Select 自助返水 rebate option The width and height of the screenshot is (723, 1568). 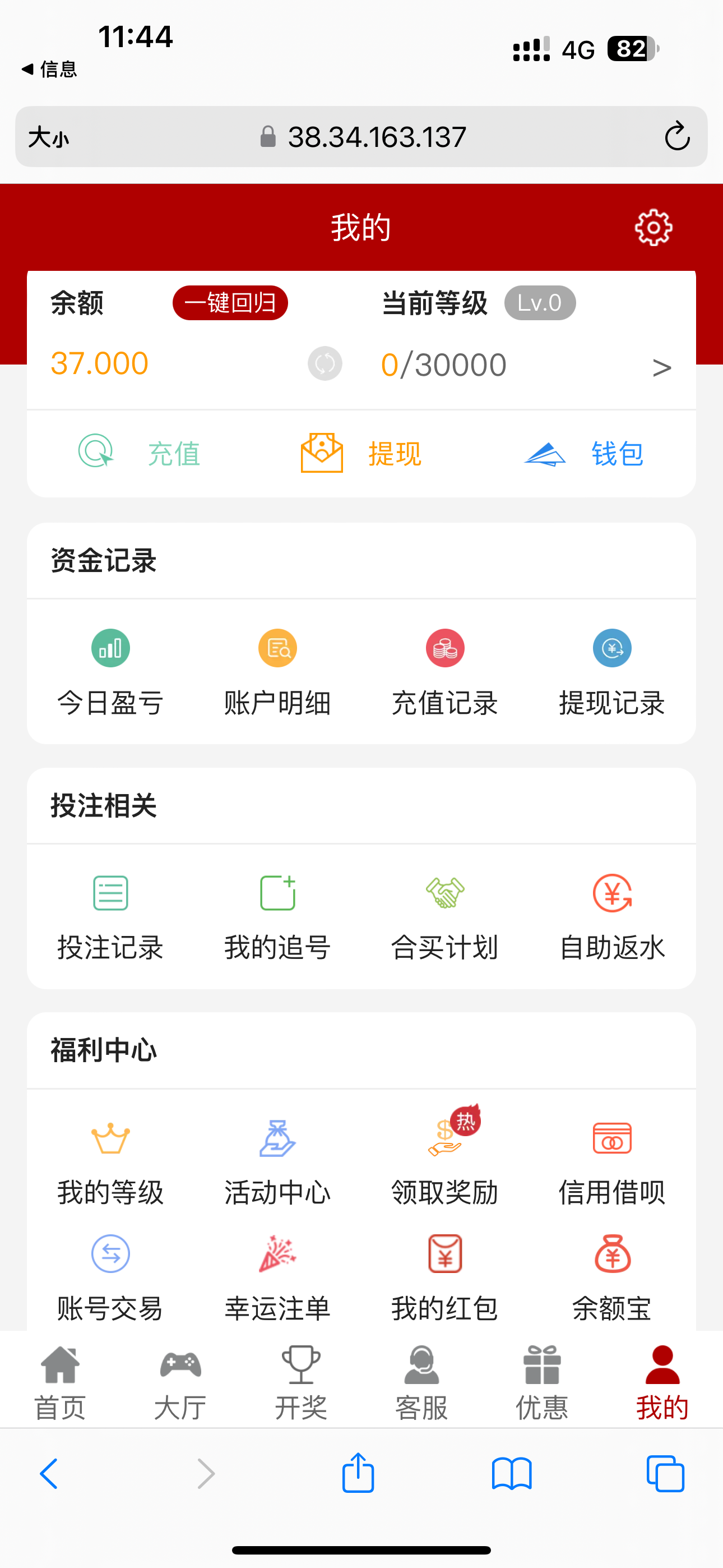(x=611, y=917)
